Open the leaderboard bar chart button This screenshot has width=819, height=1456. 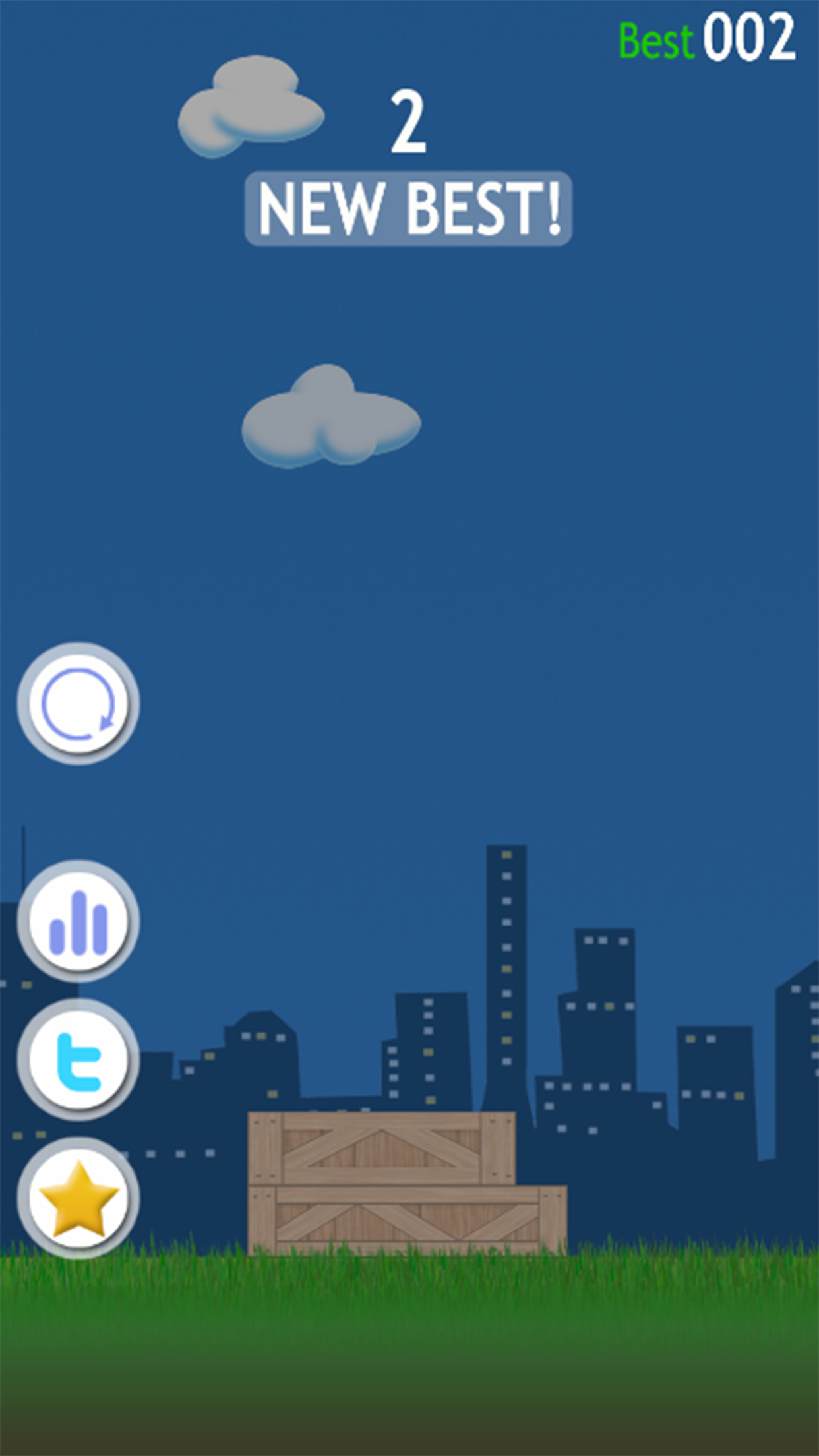(78, 921)
